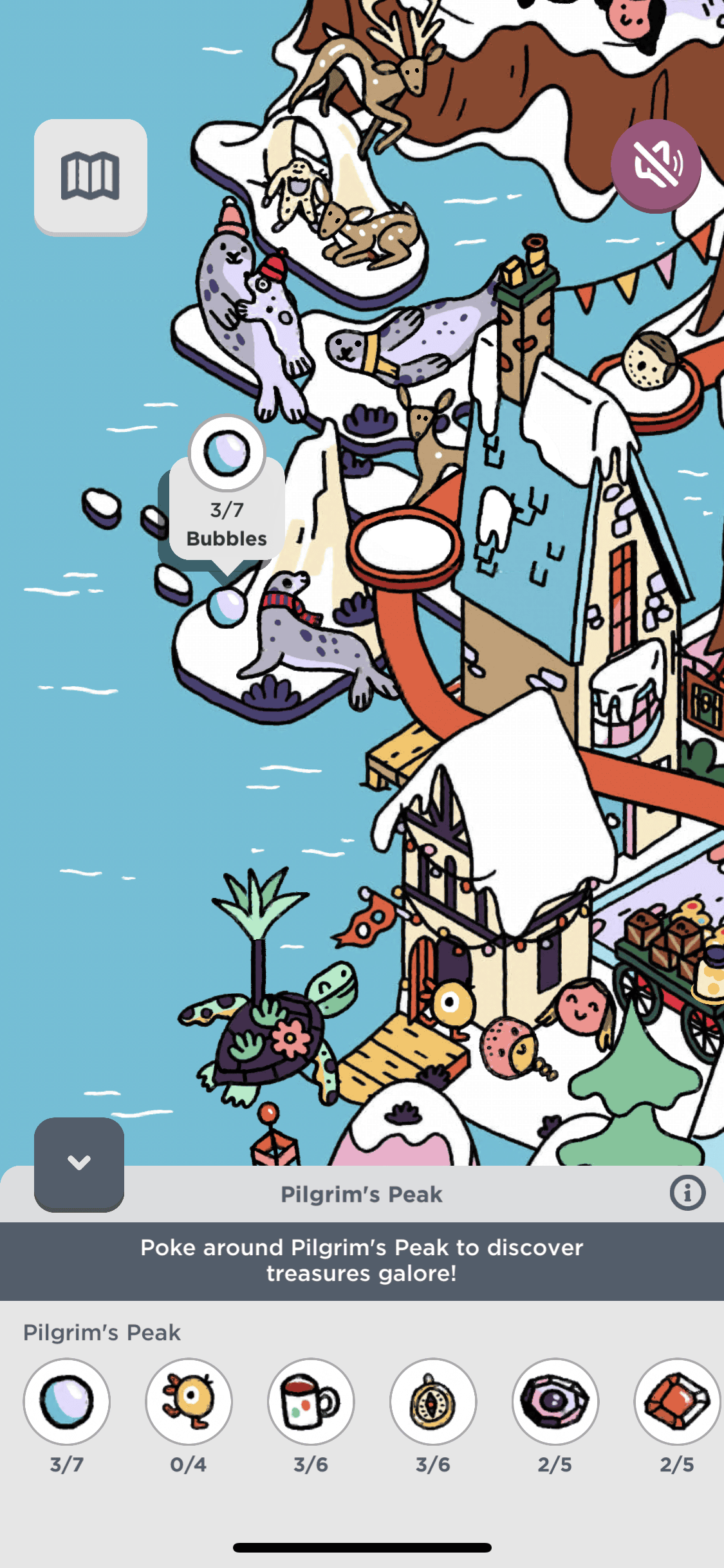This screenshot has width=724, height=1568.
Task: Select the red gem item showing 2/5
Action: 676,1401
